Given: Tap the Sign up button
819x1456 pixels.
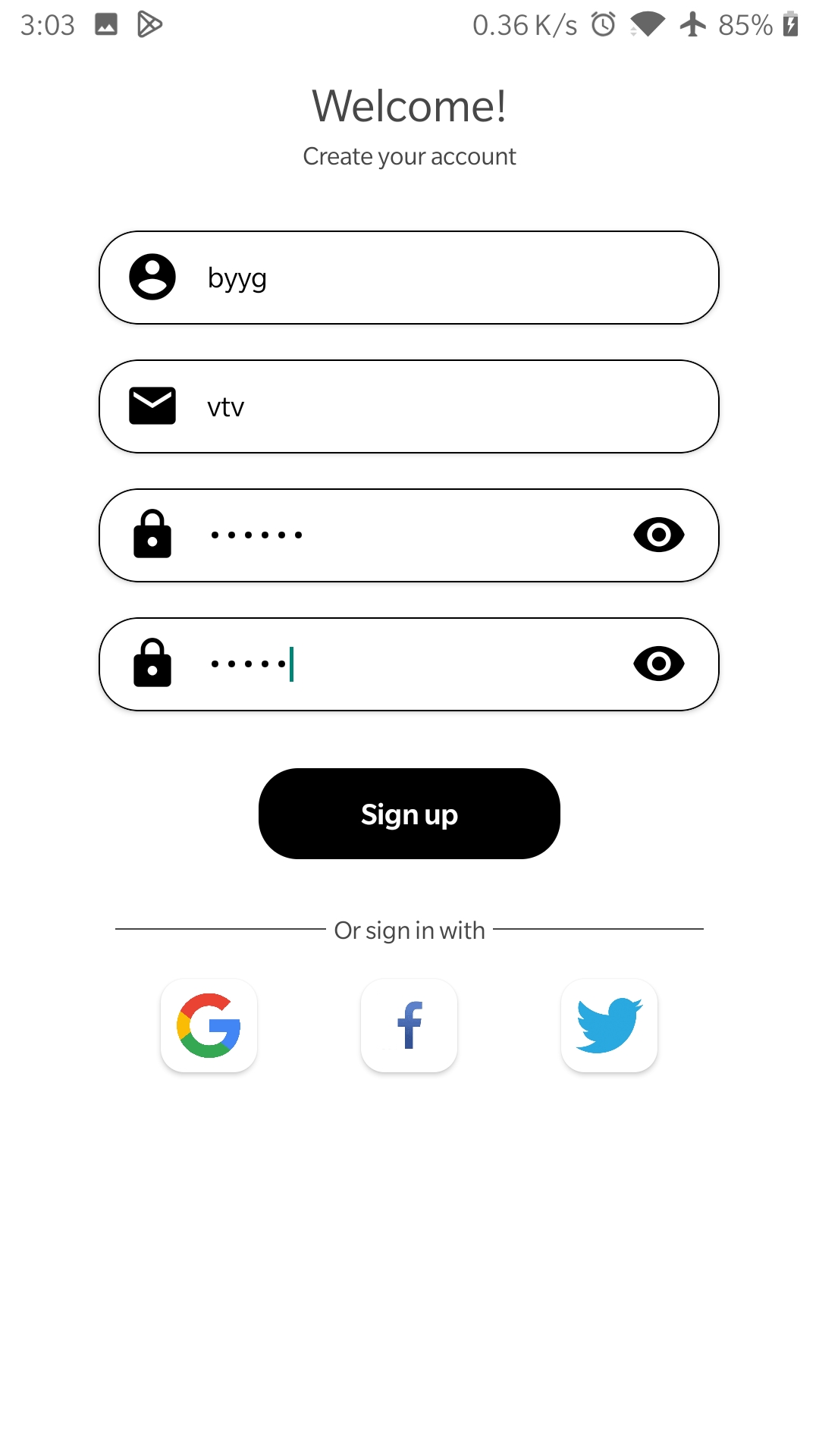Looking at the screenshot, I should click(409, 814).
